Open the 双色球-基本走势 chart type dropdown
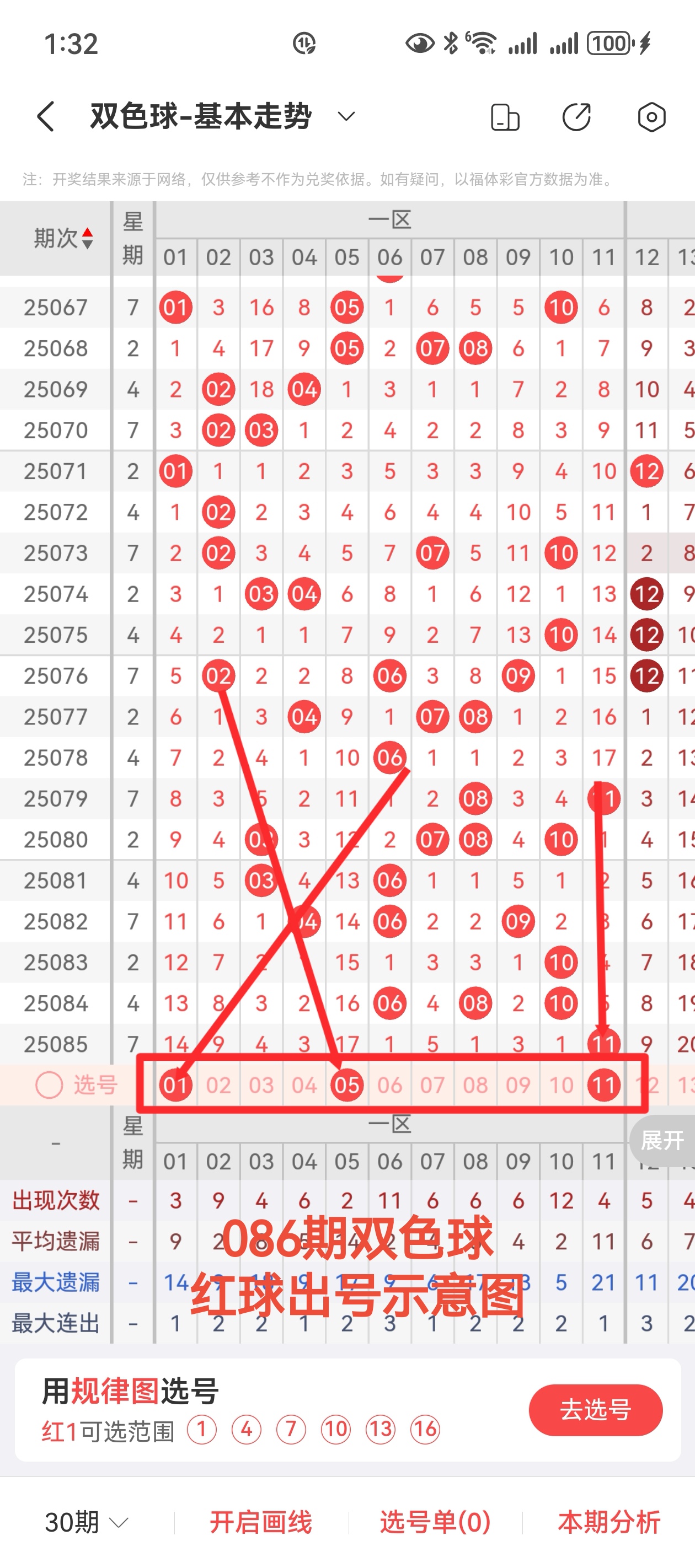The image size is (695, 1568). (x=346, y=116)
